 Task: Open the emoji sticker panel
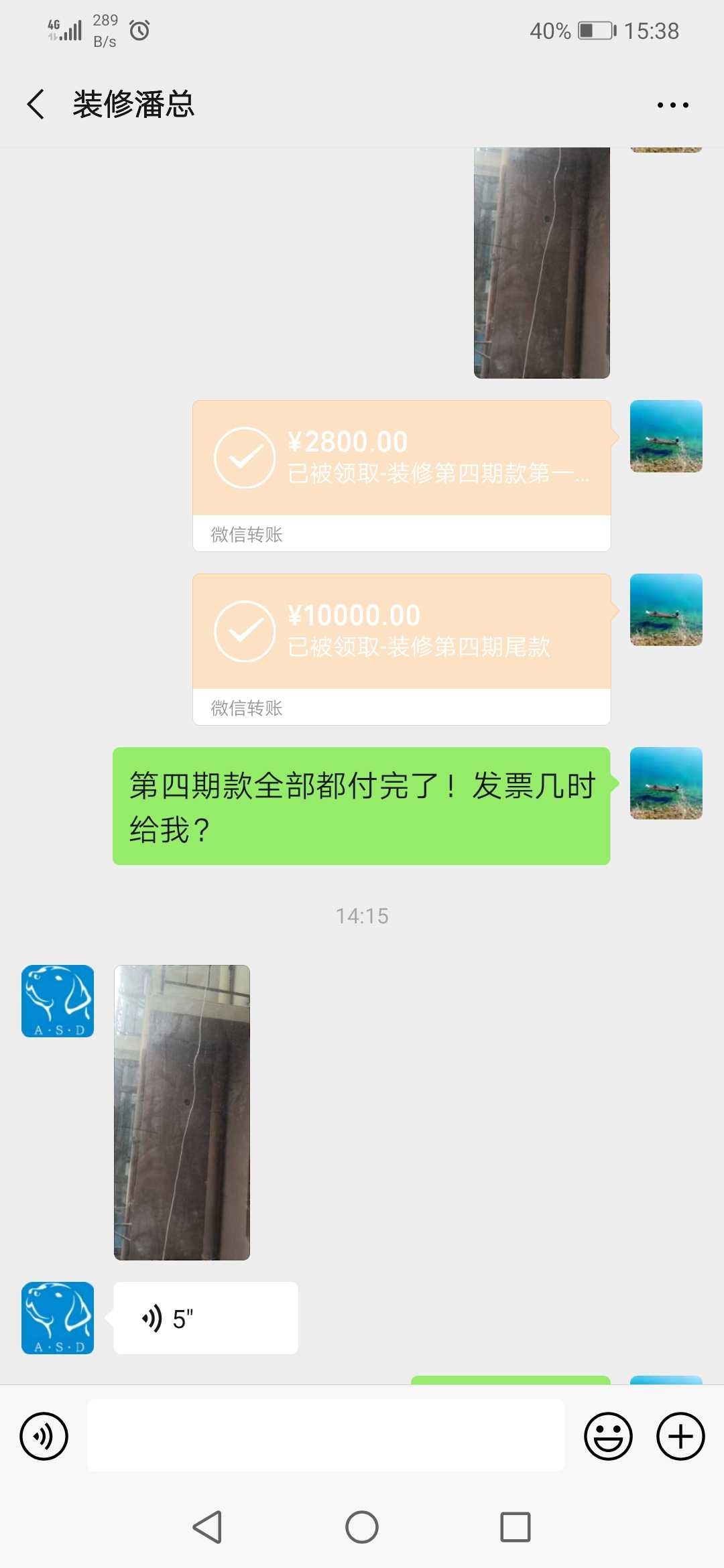[608, 1436]
